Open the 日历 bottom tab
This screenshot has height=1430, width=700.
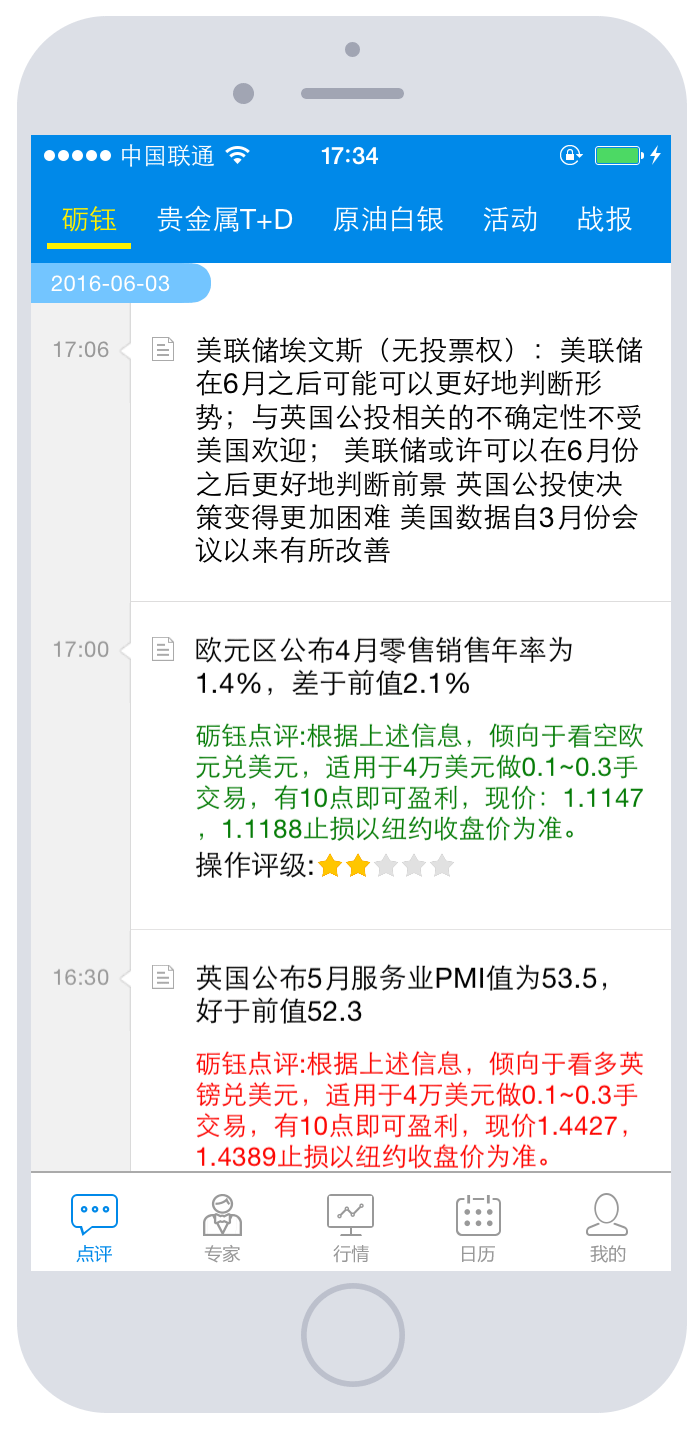(x=478, y=1228)
